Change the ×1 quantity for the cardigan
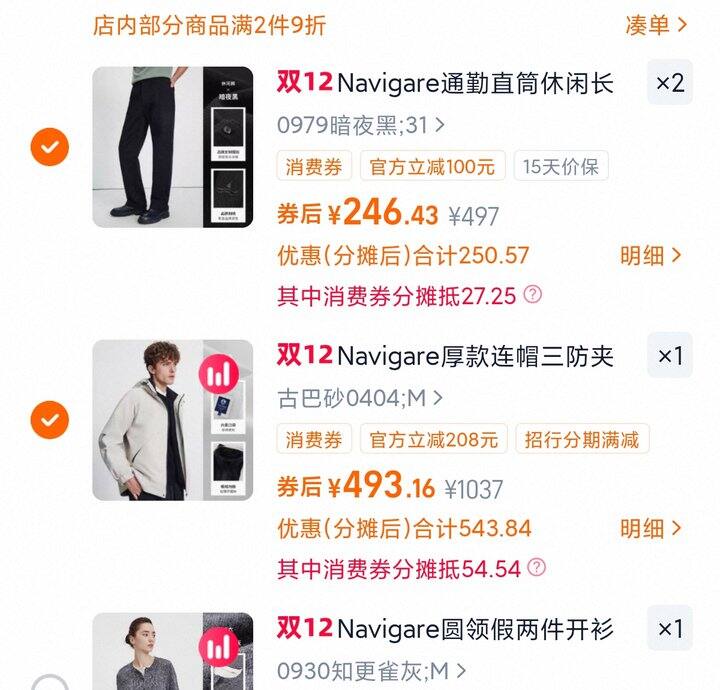720x690 pixels. [x=669, y=629]
